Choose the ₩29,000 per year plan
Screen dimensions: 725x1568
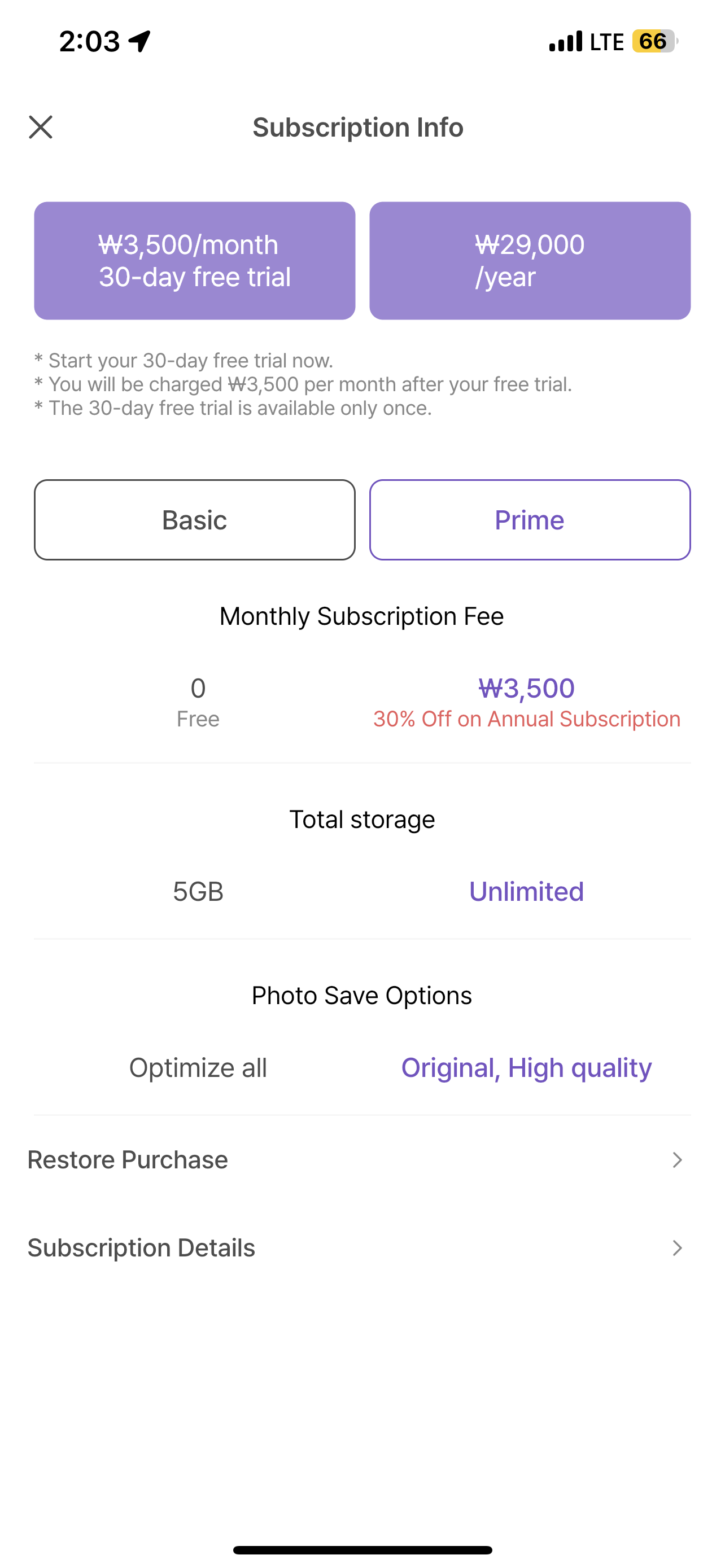[x=530, y=261]
